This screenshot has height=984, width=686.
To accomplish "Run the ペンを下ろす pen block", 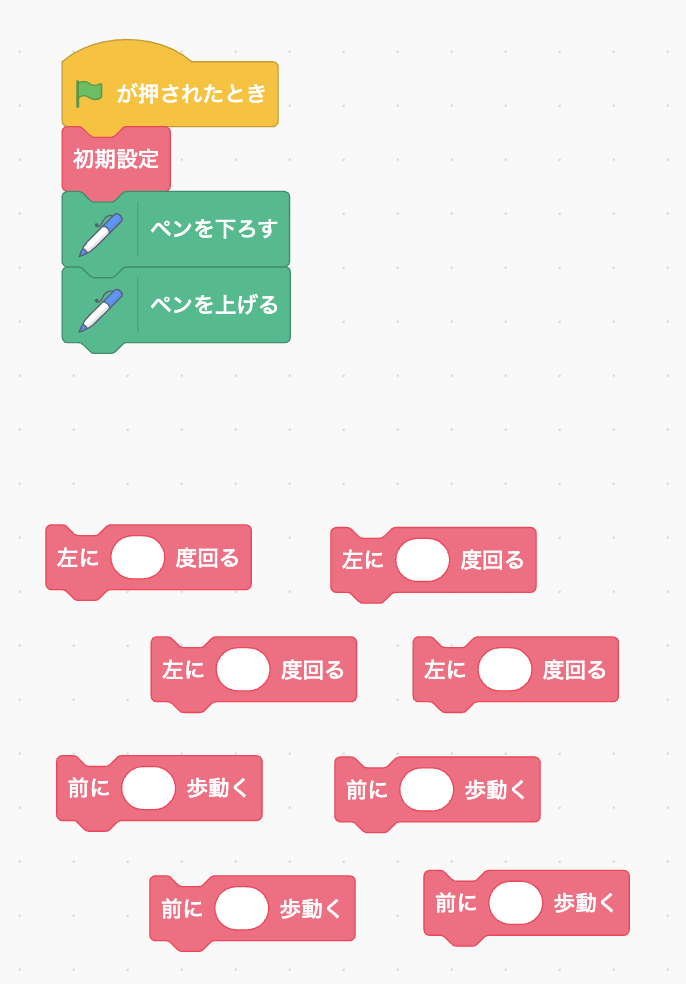I will pos(213,229).
